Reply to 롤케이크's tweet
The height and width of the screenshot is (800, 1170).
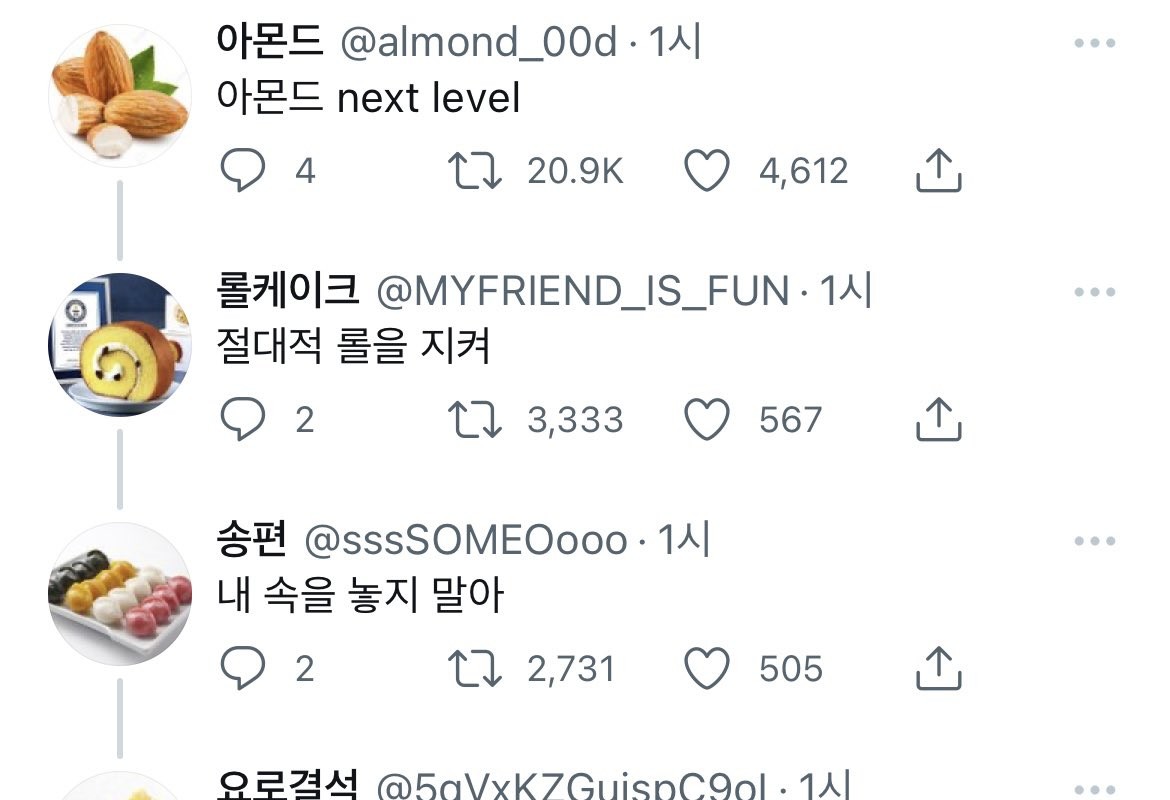(242, 420)
